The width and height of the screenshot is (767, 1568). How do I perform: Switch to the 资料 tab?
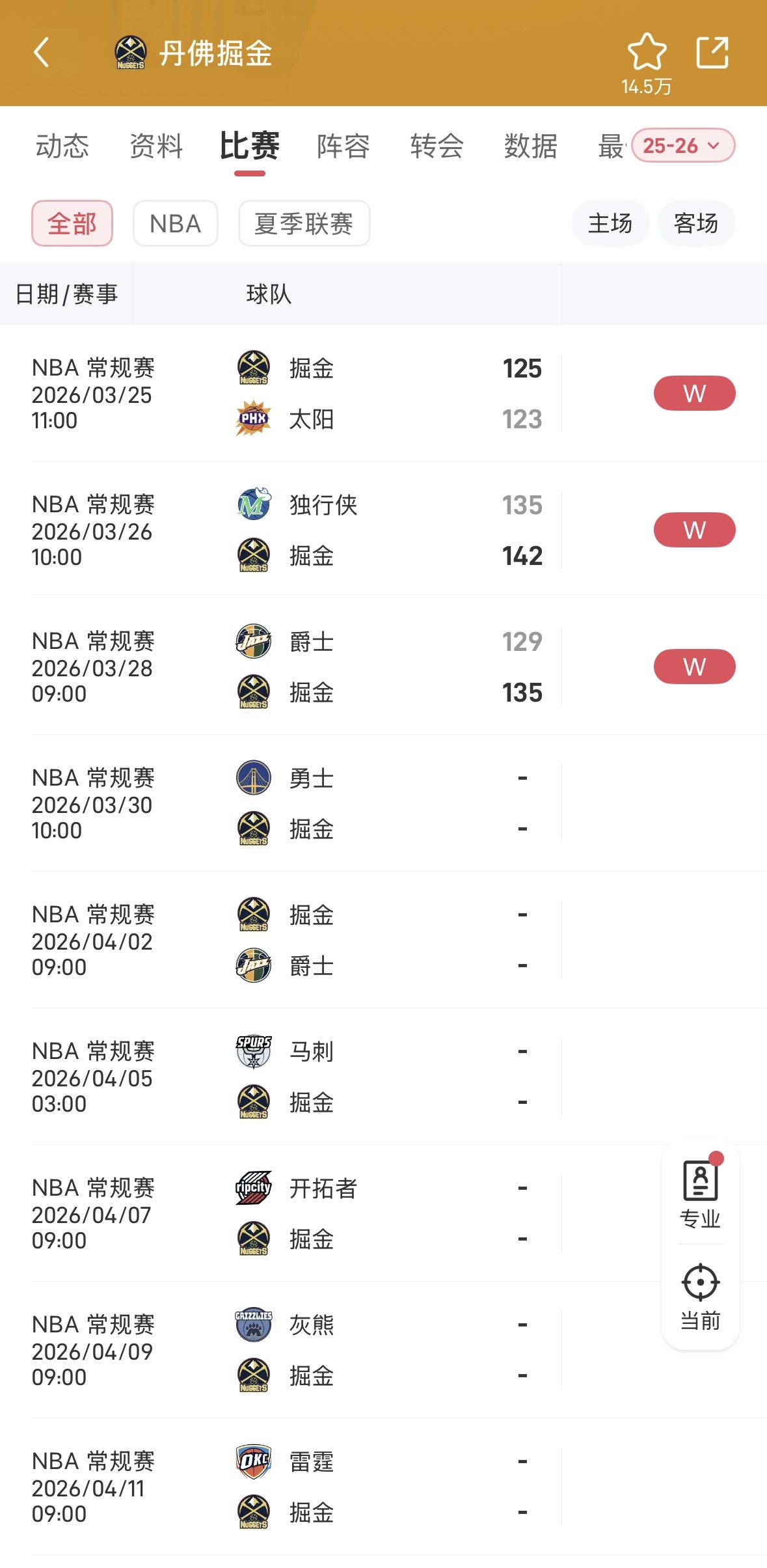coord(156,146)
